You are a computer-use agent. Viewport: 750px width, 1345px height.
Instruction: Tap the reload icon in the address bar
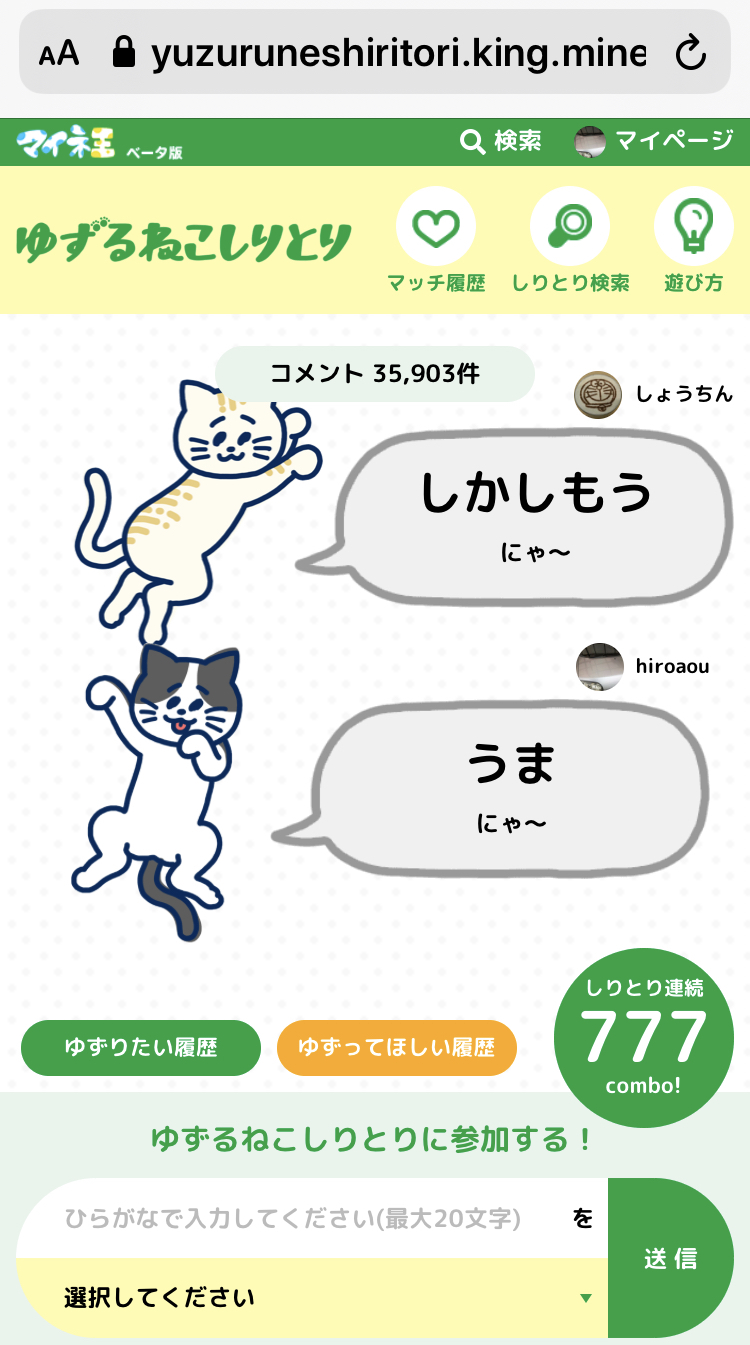tap(691, 53)
